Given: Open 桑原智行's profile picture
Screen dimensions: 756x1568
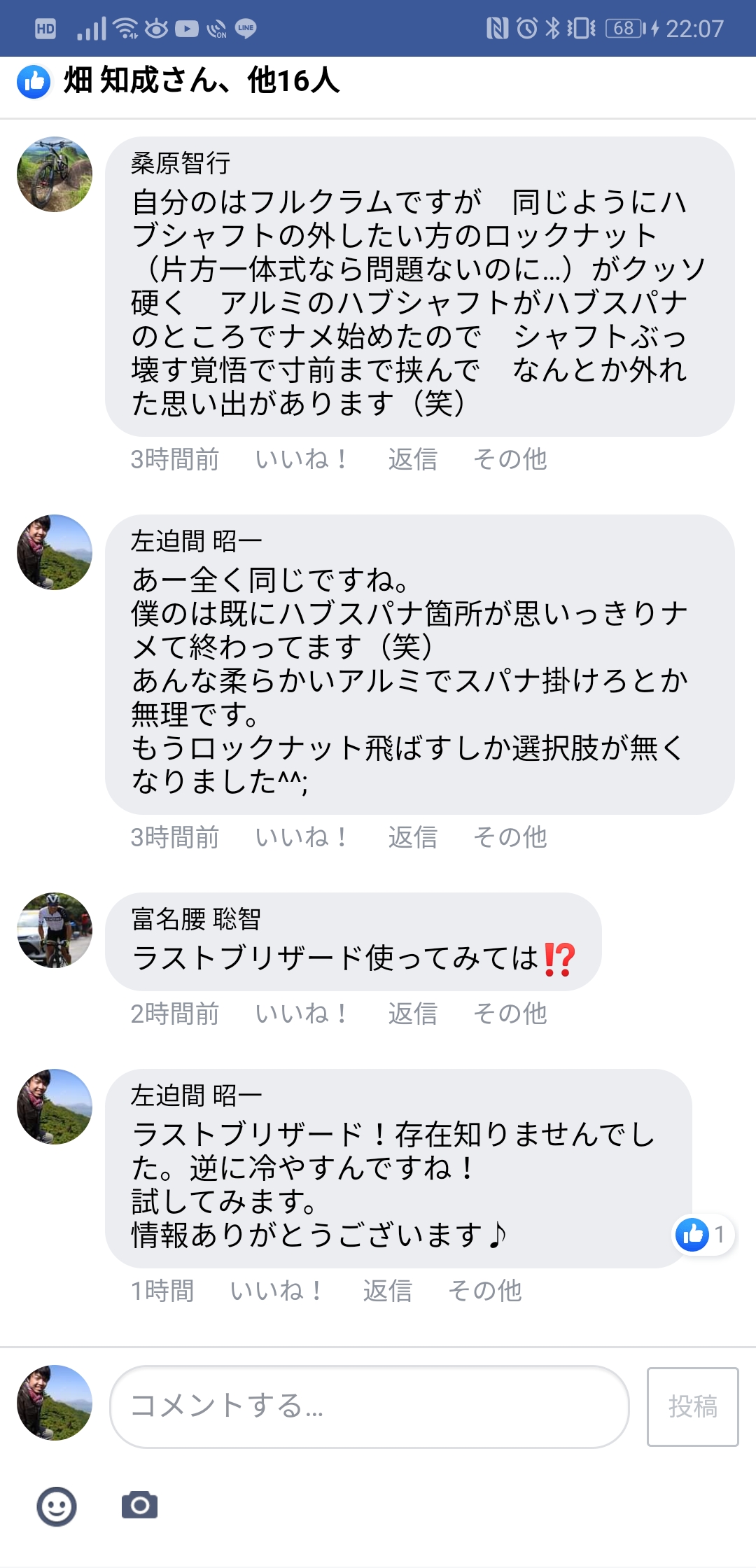Looking at the screenshot, I should point(55,174).
